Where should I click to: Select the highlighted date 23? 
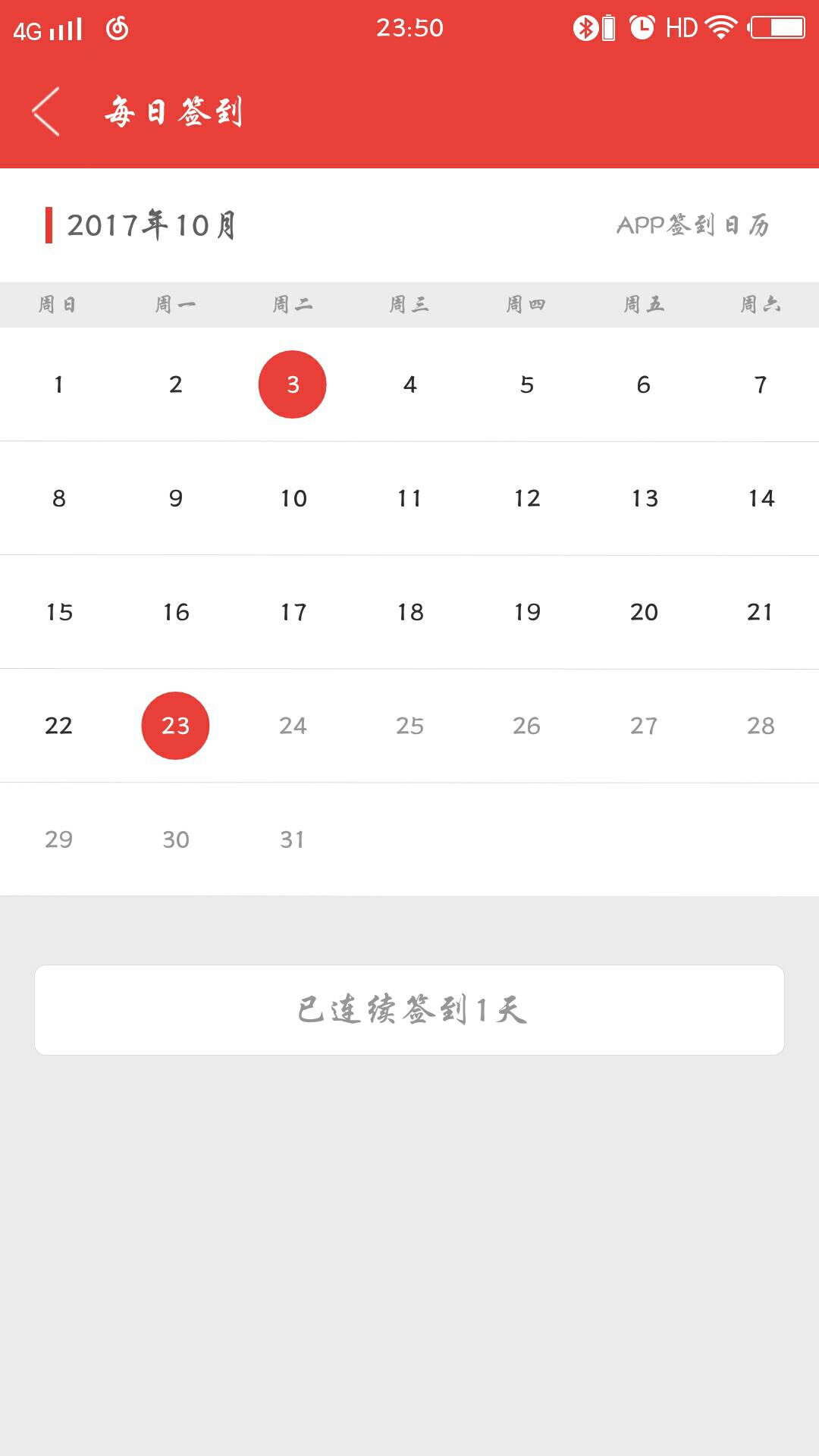coord(175,725)
